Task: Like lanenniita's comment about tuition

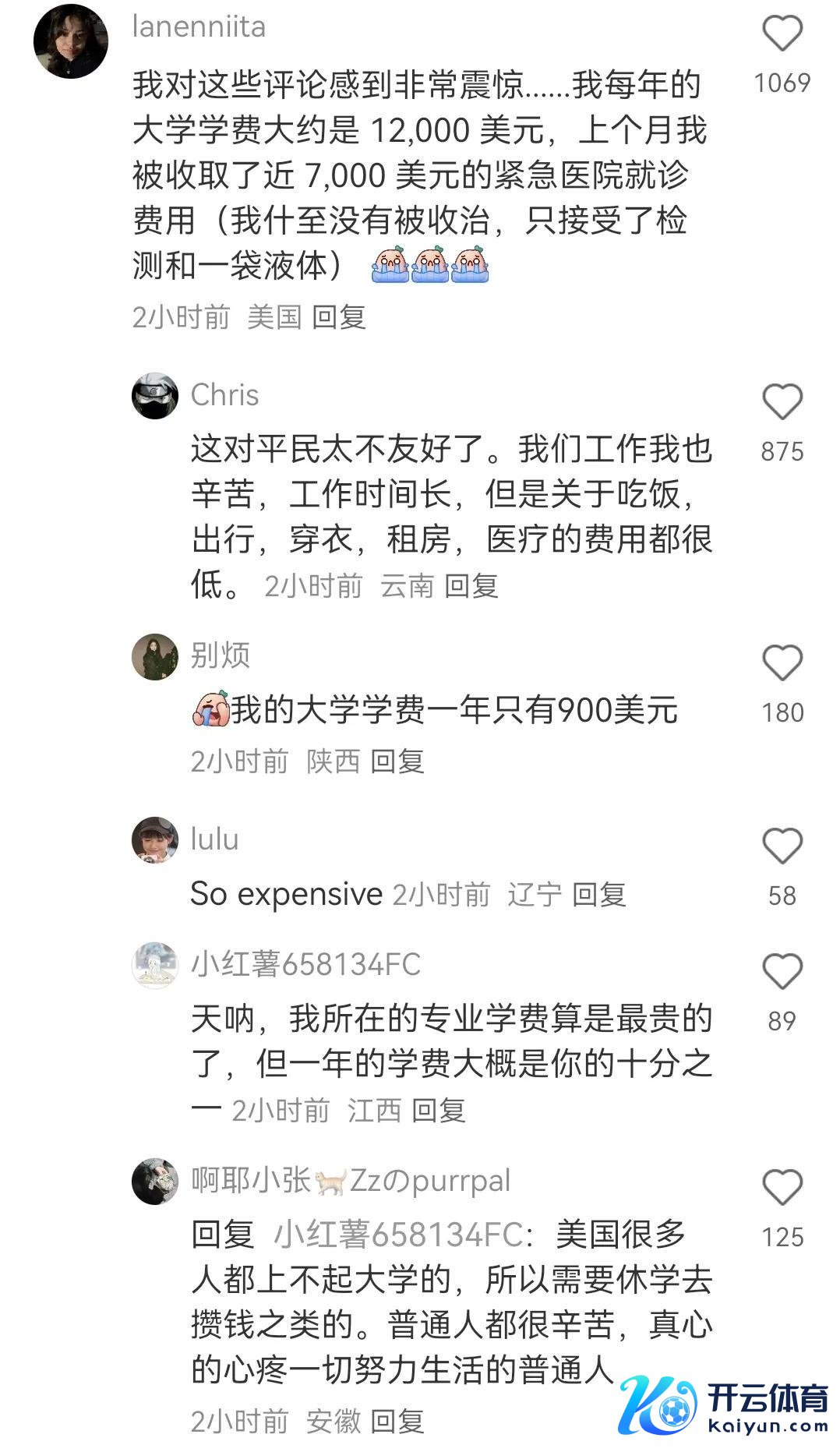Action: pos(782,34)
